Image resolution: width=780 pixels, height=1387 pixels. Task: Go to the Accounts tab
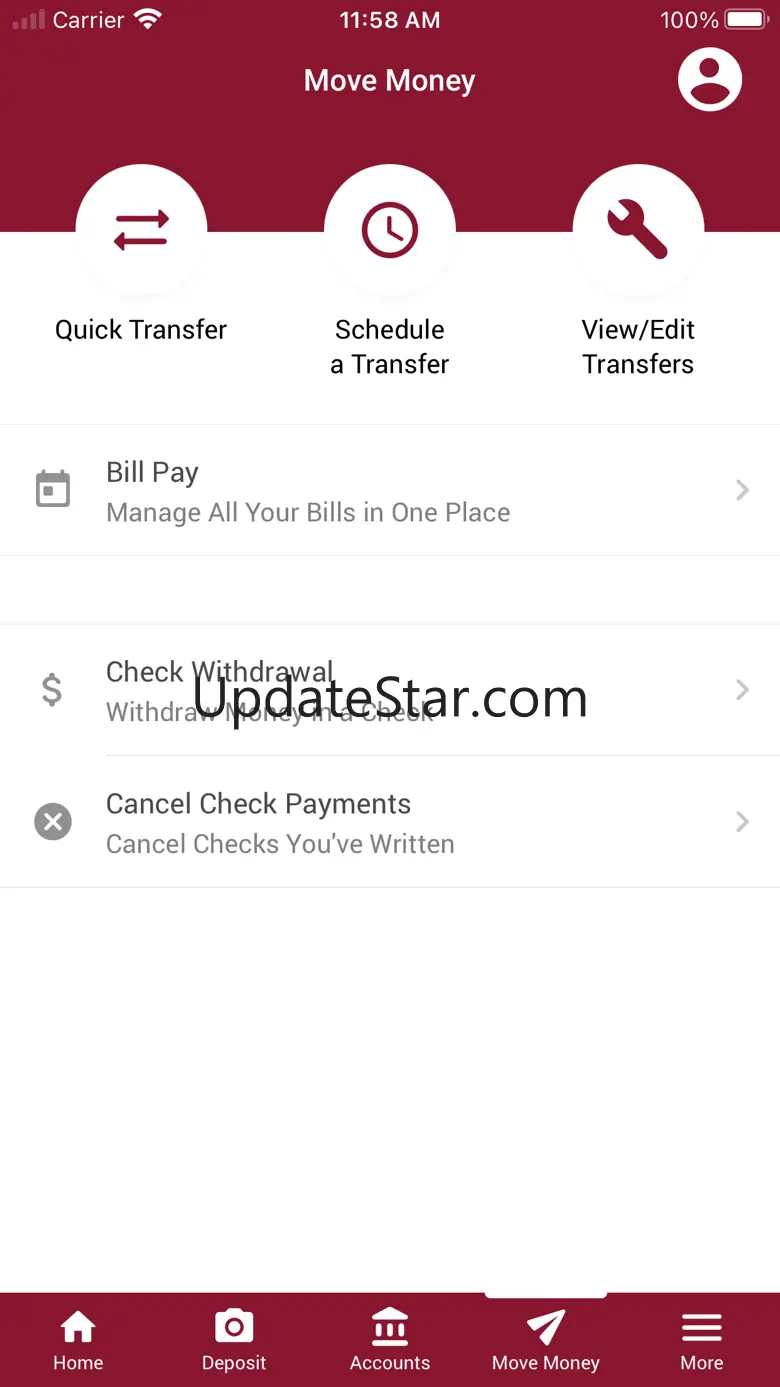[390, 1340]
